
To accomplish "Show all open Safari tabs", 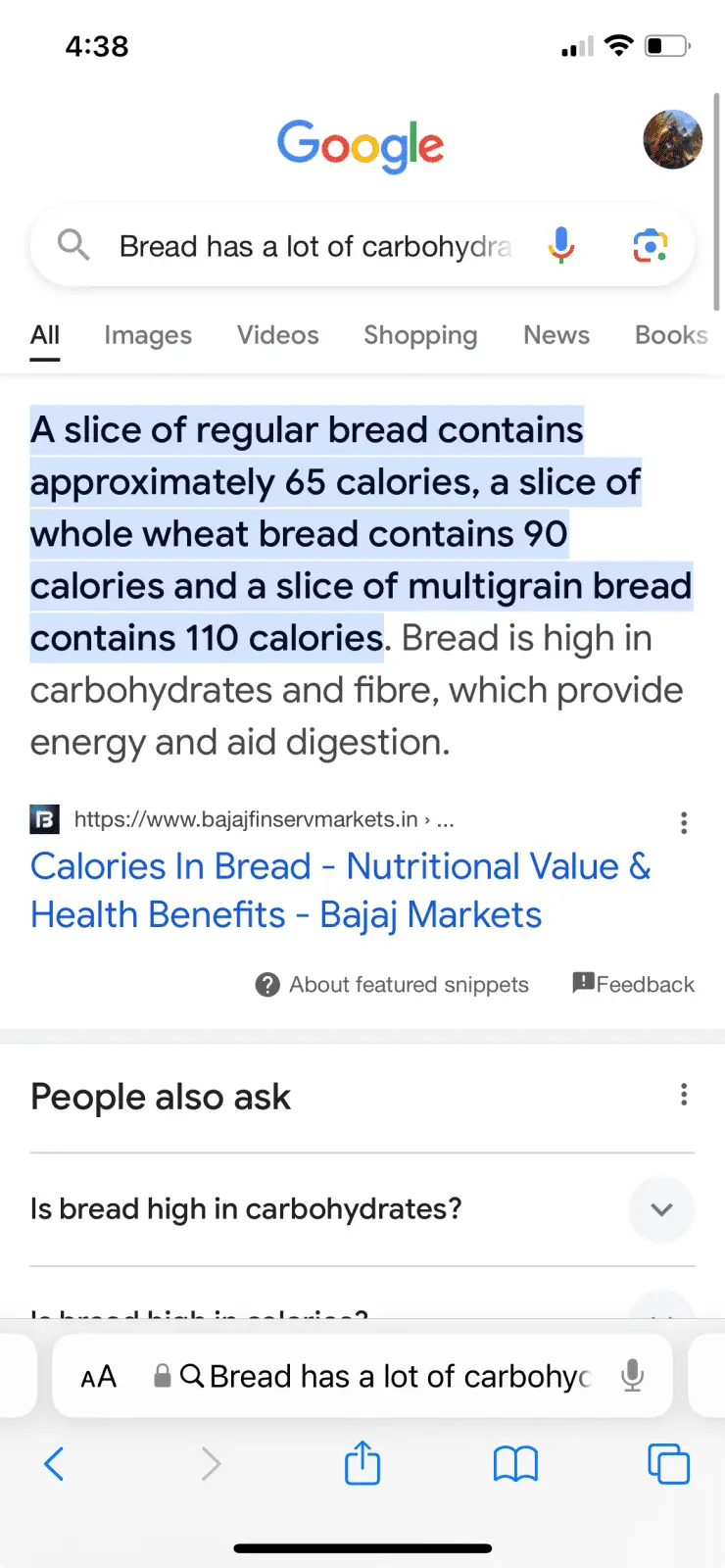I will [668, 1464].
